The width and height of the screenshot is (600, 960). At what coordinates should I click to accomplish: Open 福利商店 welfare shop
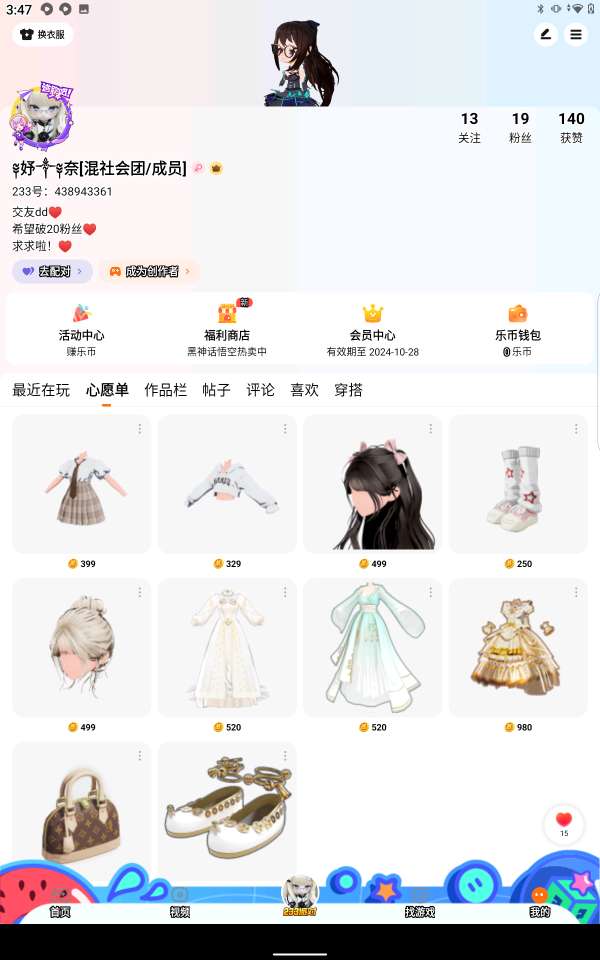pos(227,329)
